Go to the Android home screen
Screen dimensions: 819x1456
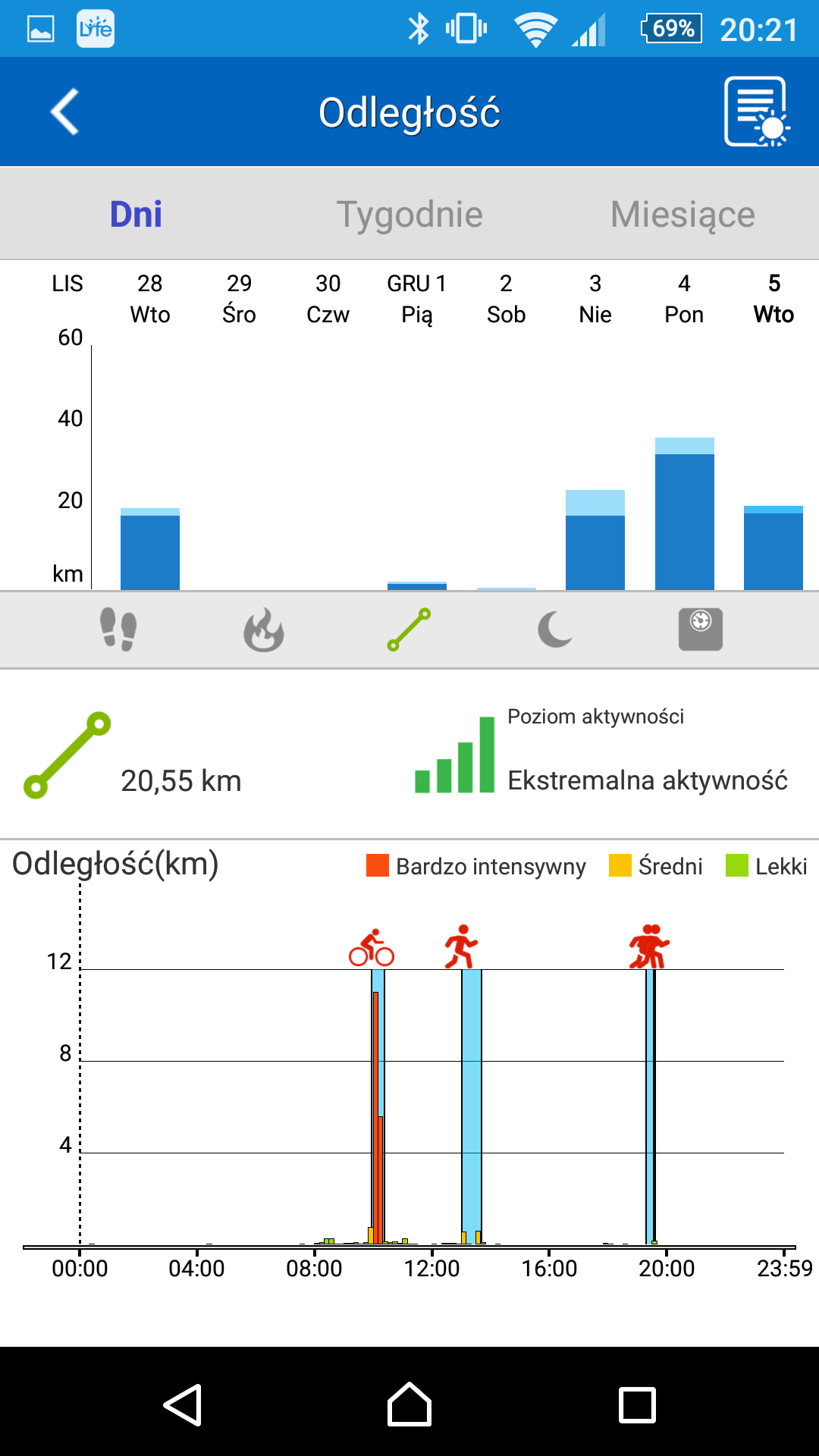pyautogui.click(x=409, y=1405)
